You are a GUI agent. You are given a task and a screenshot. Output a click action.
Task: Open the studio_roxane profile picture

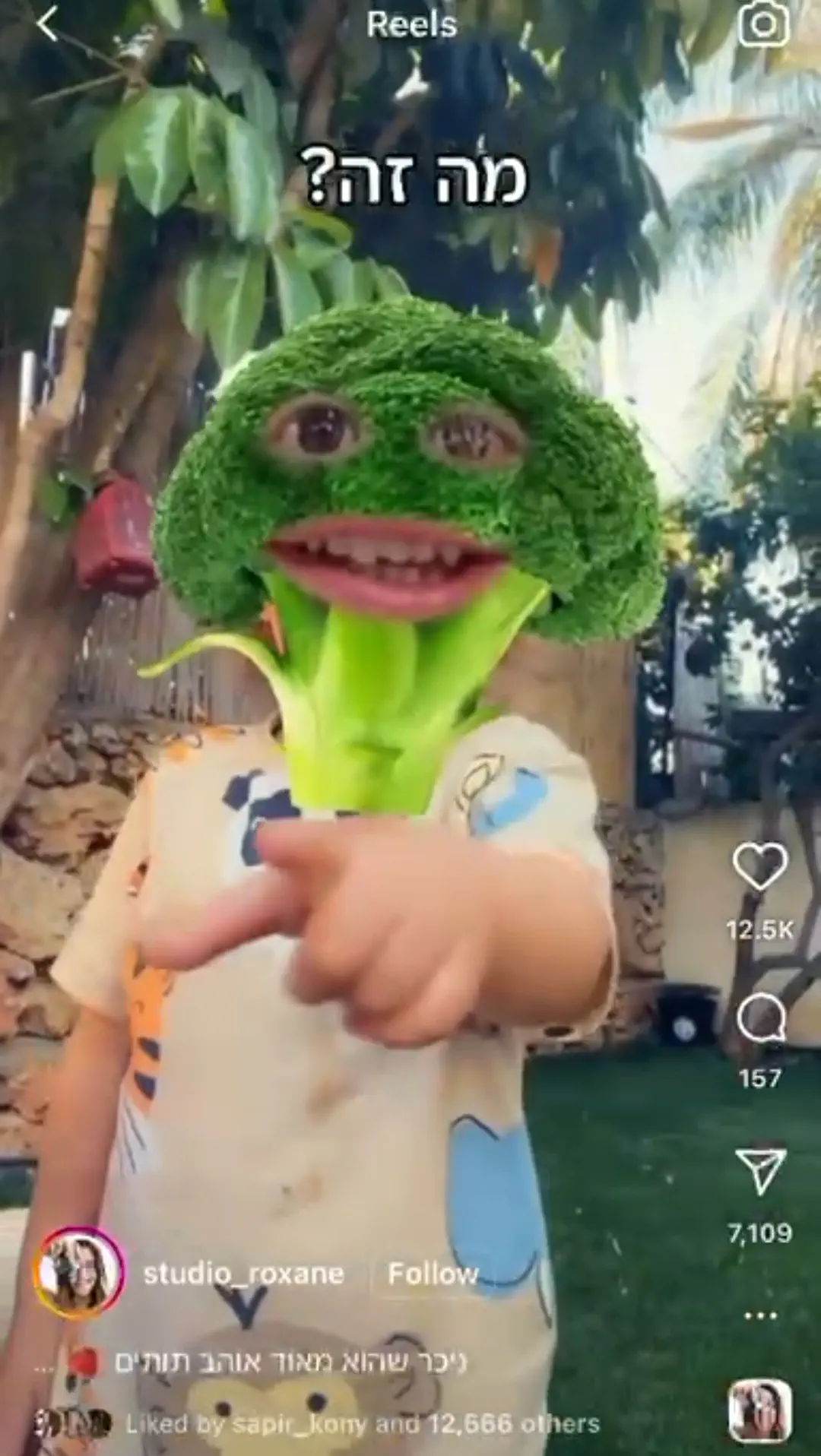[78, 1272]
